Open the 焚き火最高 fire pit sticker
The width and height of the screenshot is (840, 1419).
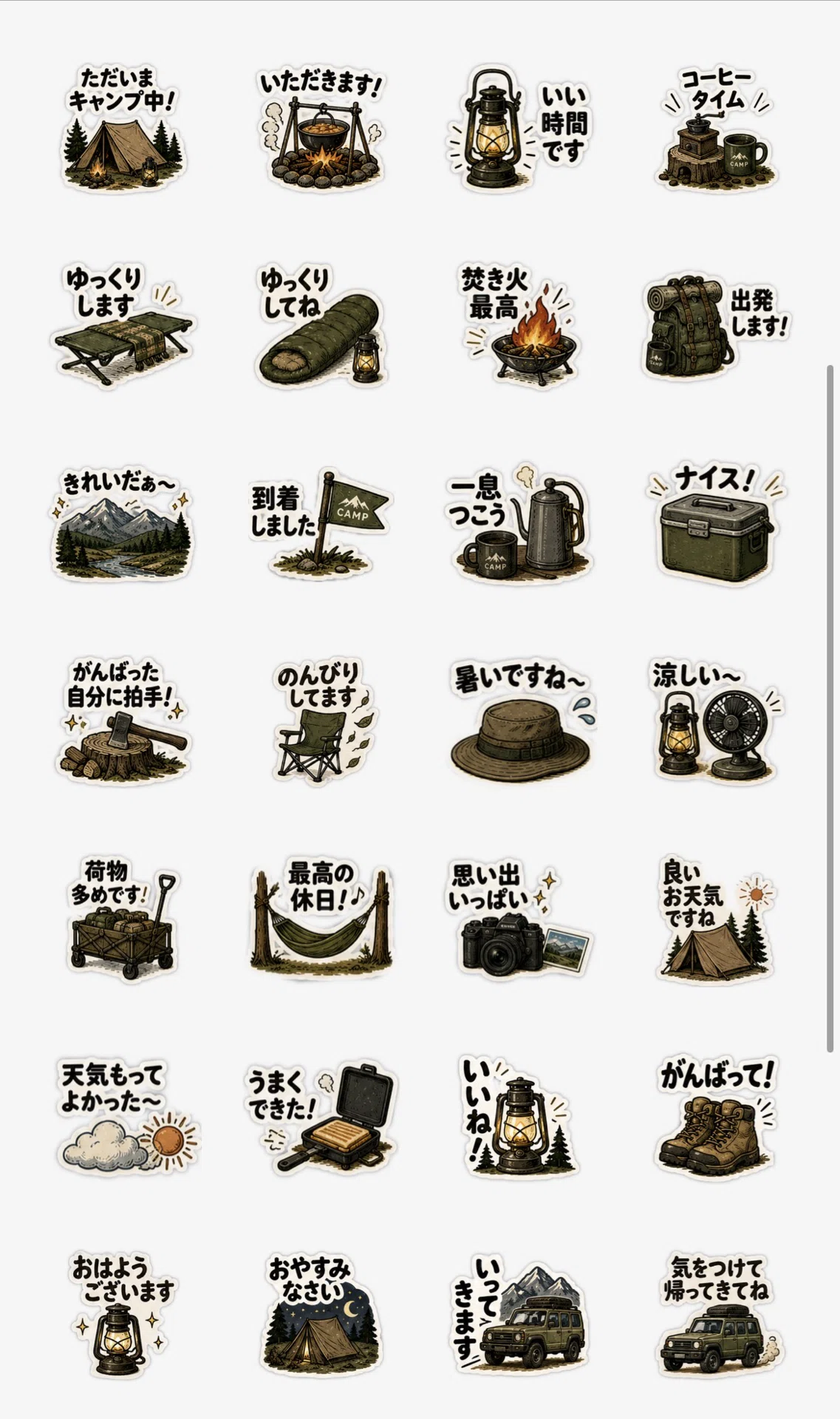tap(517, 325)
